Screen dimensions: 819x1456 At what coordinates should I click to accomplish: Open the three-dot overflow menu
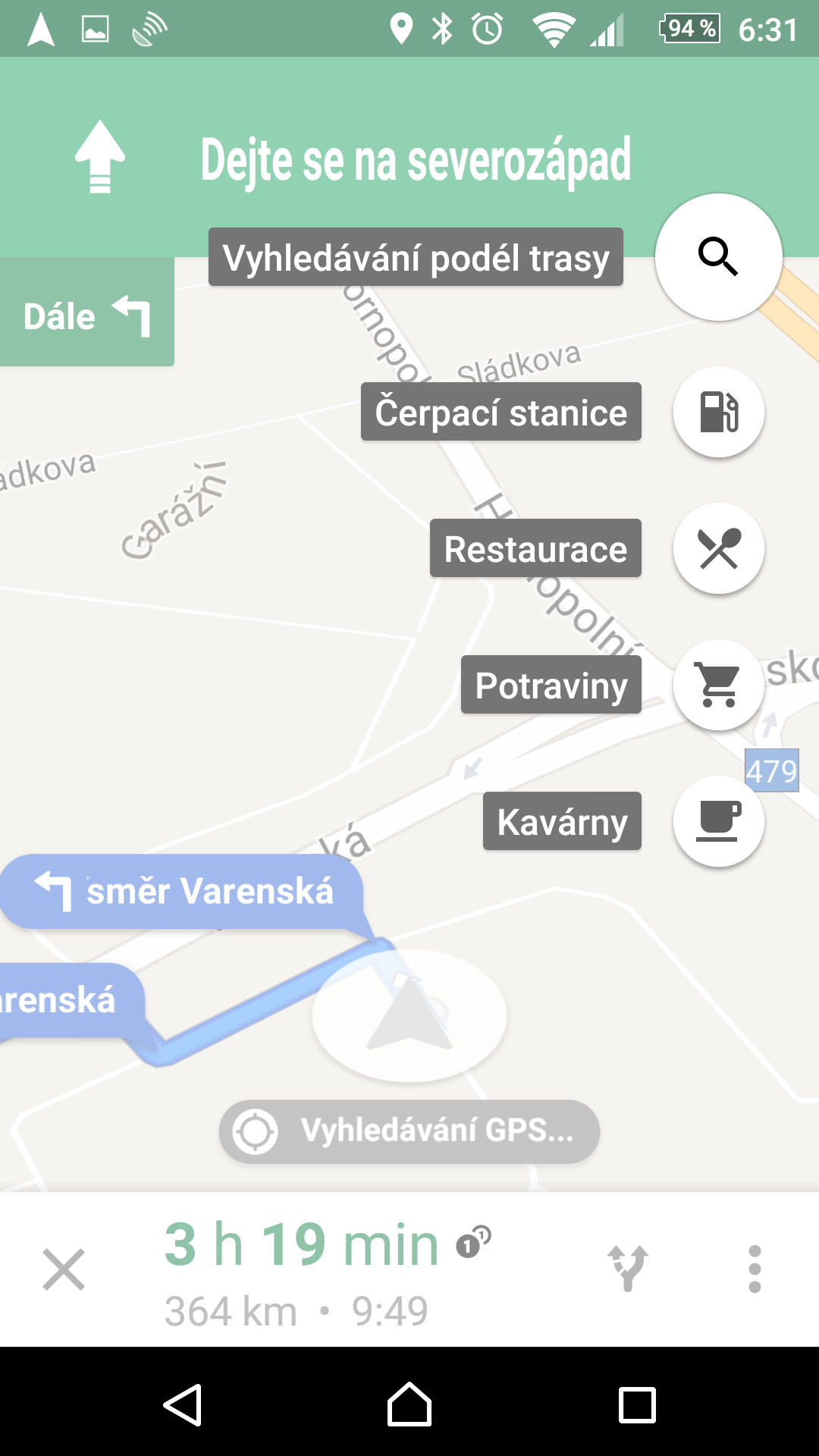tap(755, 1269)
